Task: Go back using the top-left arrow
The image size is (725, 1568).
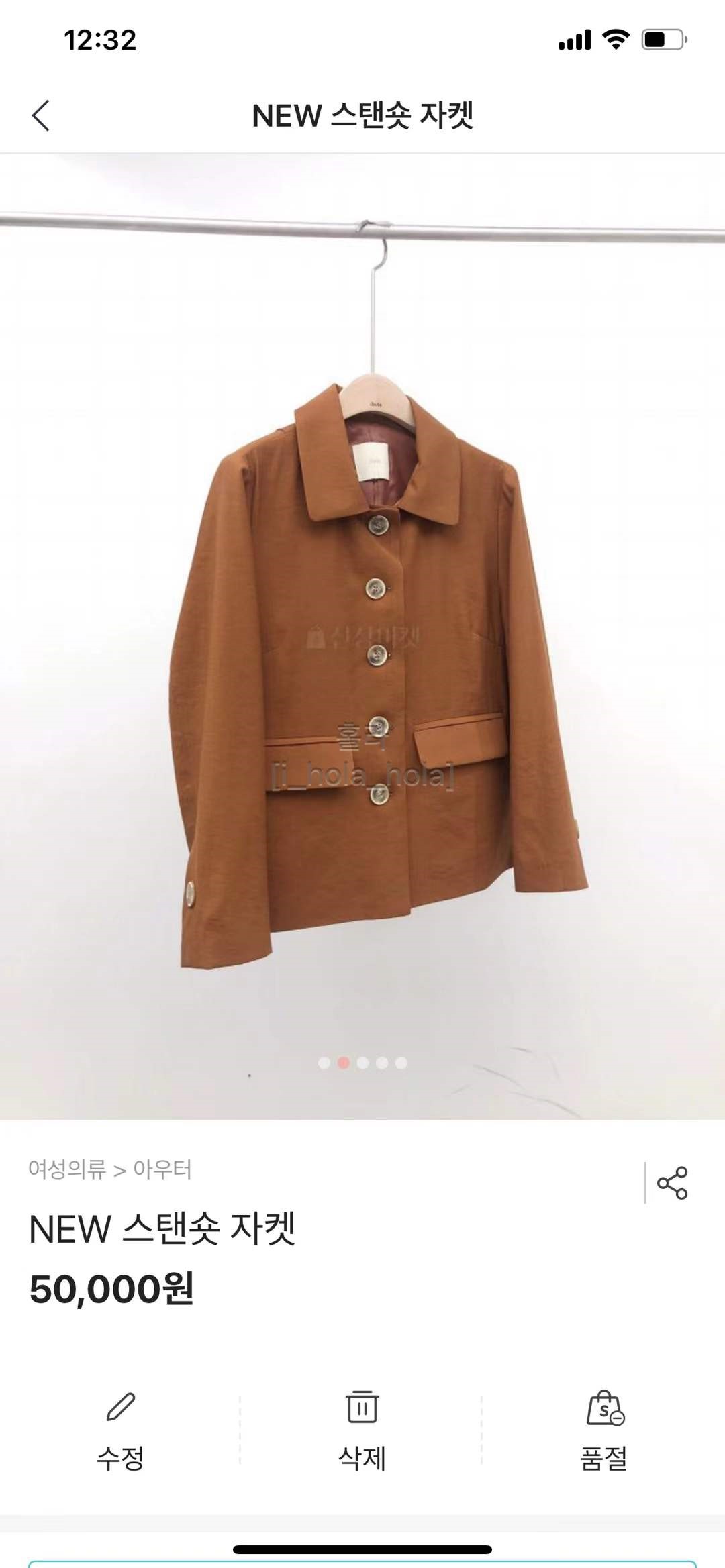Action: [x=41, y=115]
